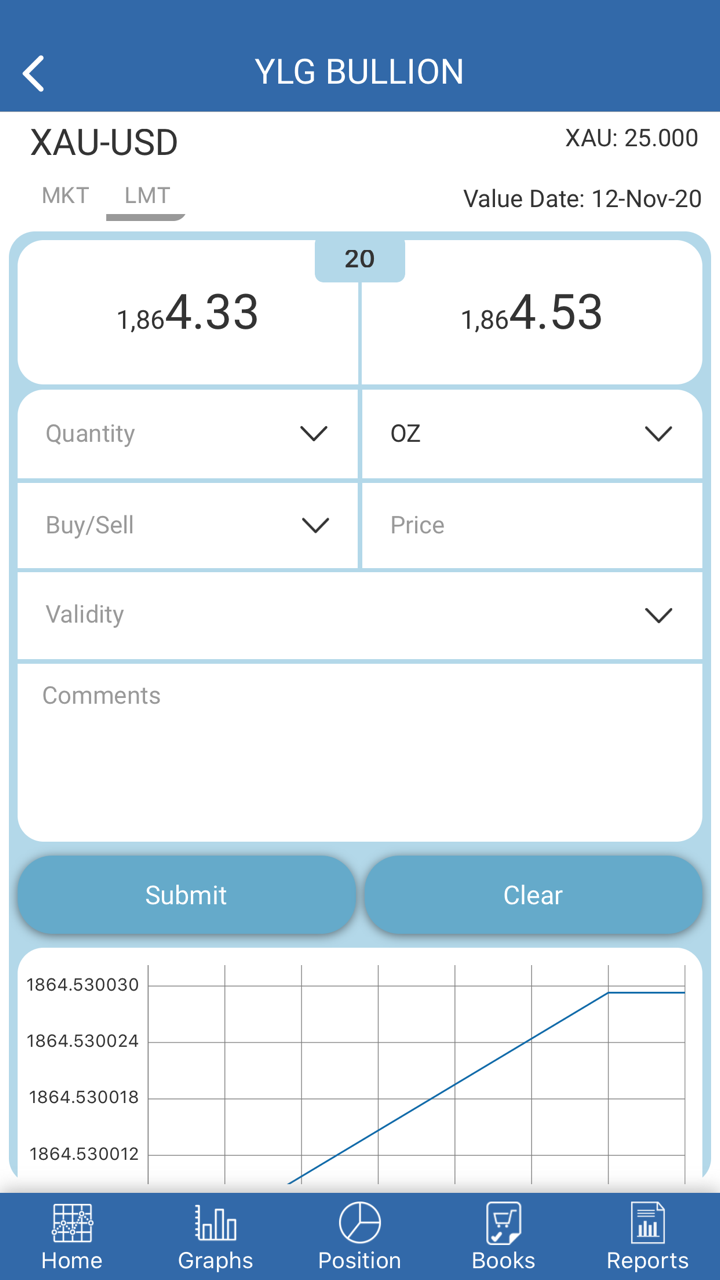Go back using the top arrow
The image size is (720, 1280).
click(x=34, y=73)
